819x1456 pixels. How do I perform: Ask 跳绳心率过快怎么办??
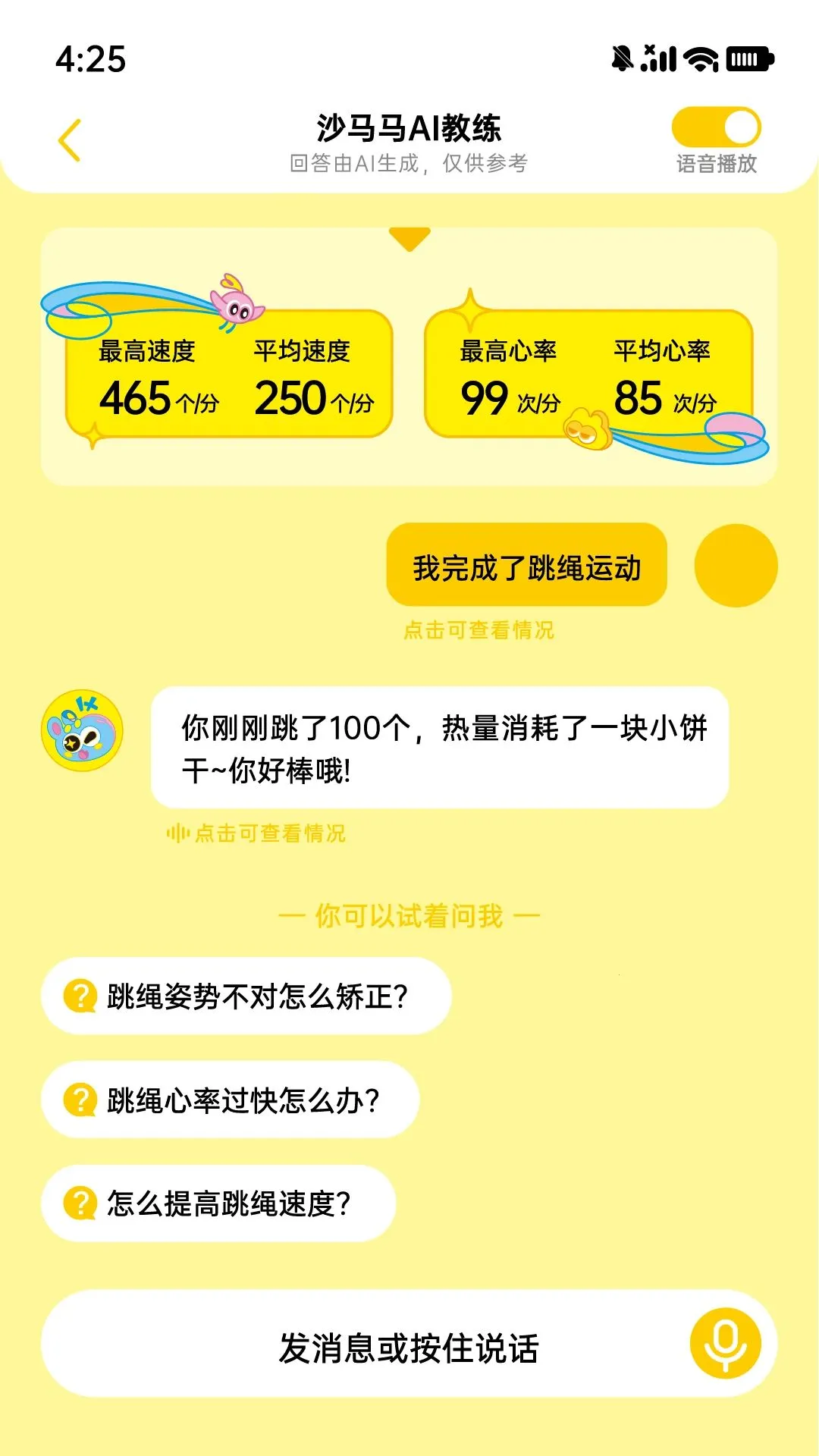(x=231, y=1100)
